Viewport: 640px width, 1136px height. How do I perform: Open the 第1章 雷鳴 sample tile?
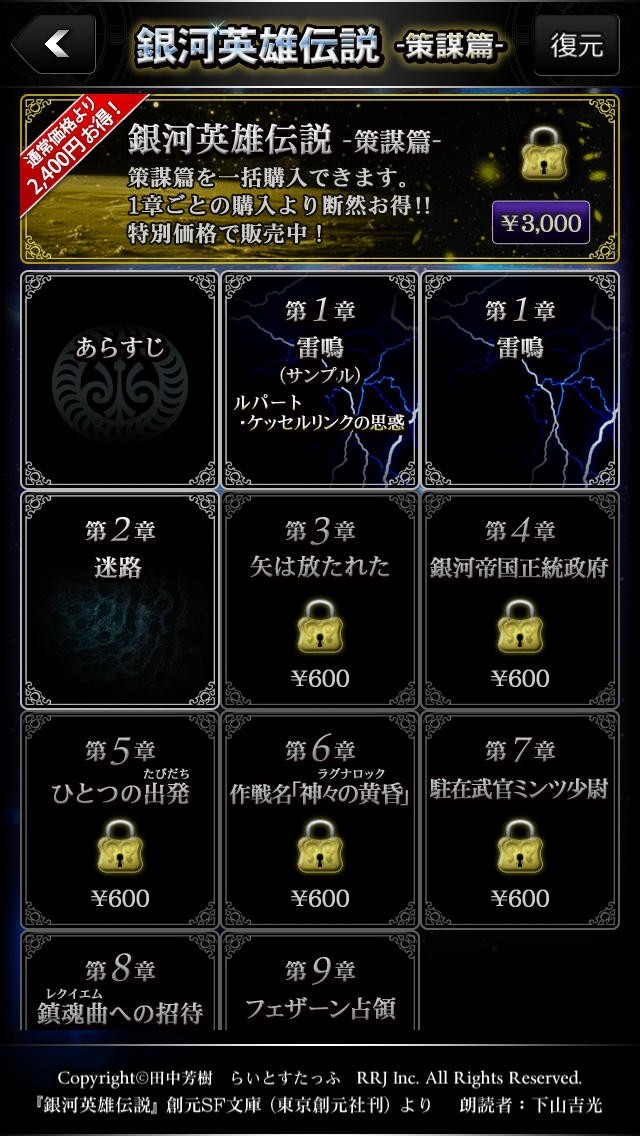pos(320,380)
